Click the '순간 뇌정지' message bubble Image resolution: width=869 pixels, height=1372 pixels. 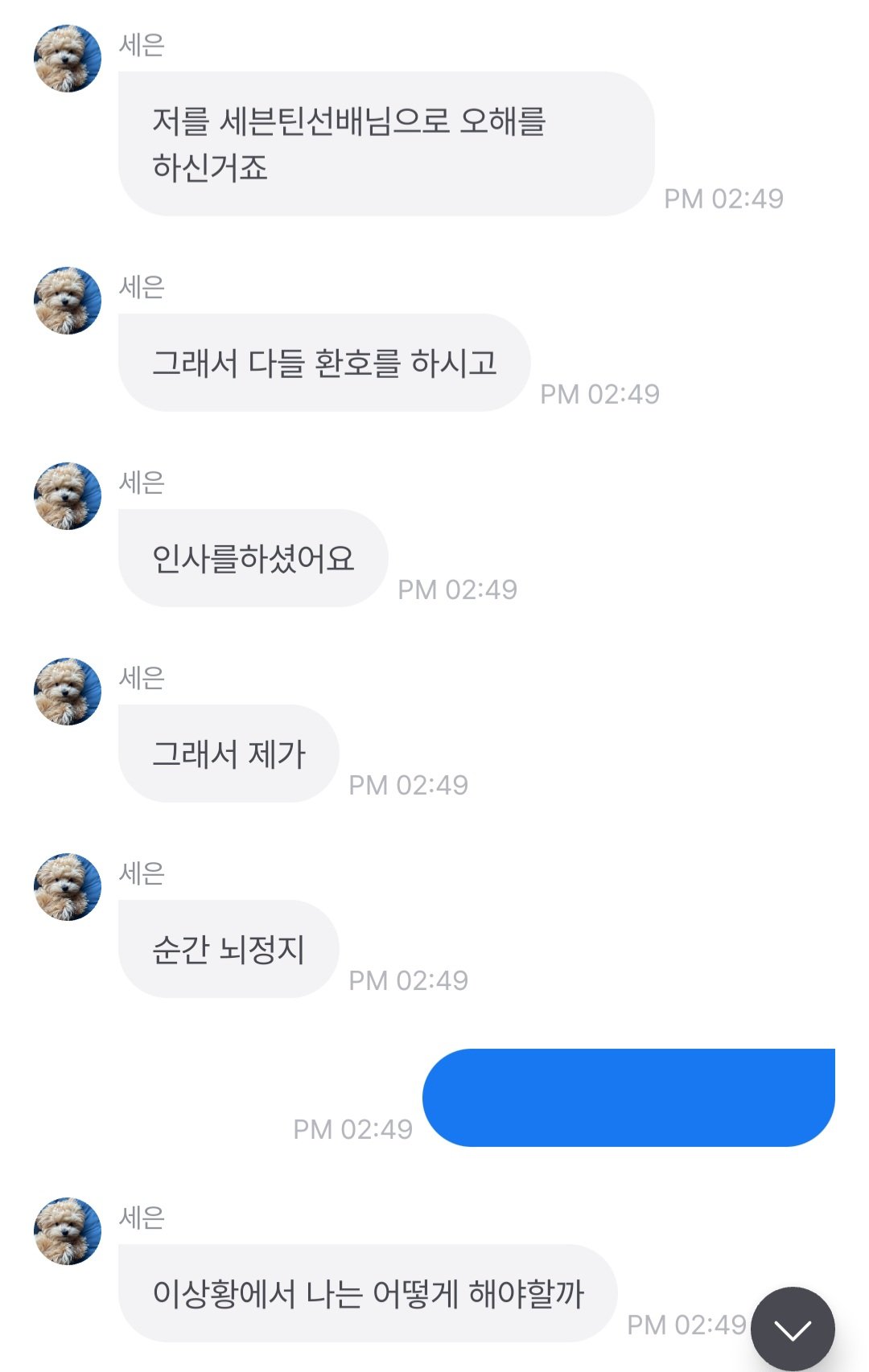coord(228,947)
